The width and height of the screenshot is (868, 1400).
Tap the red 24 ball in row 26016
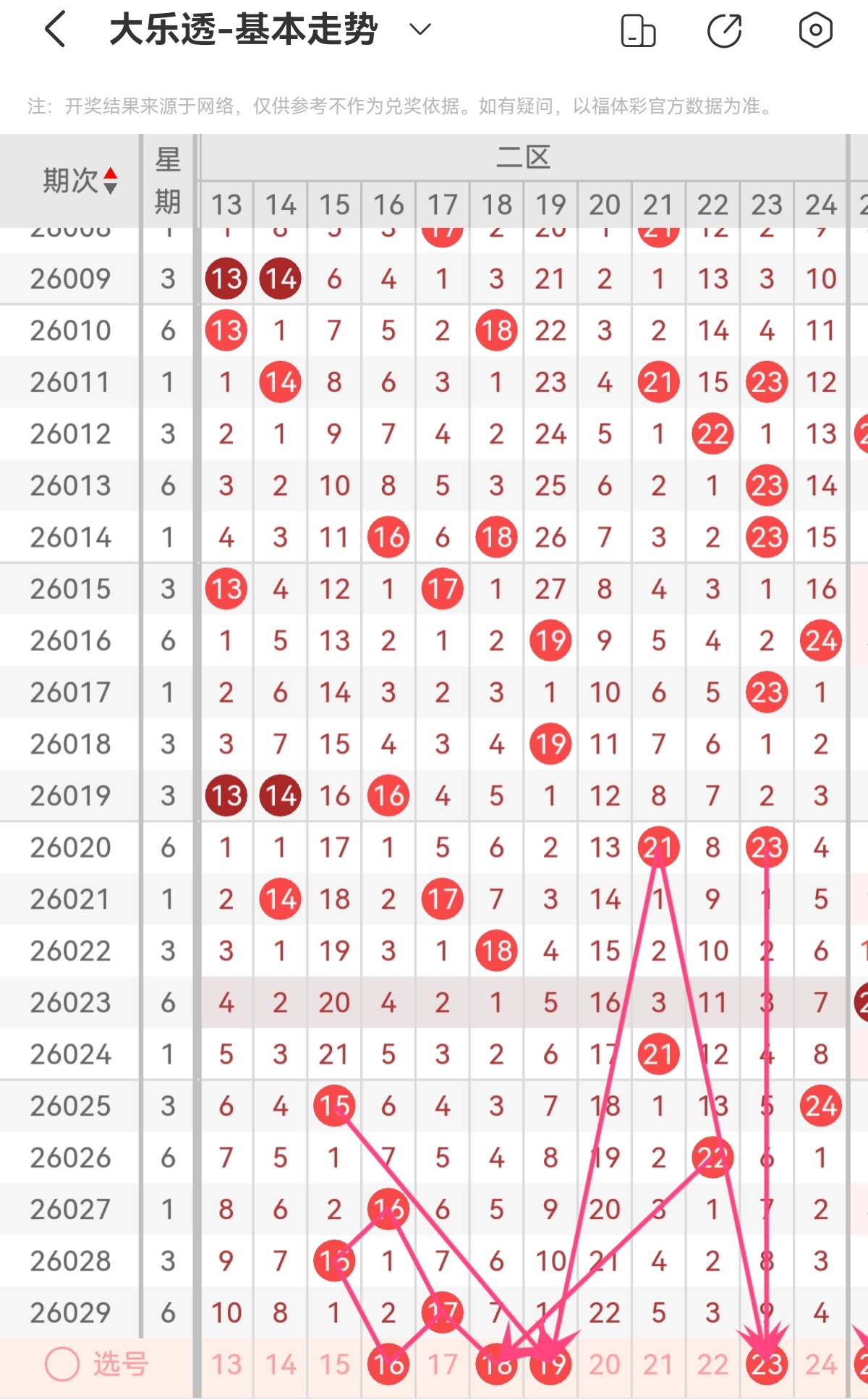tap(821, 640)
